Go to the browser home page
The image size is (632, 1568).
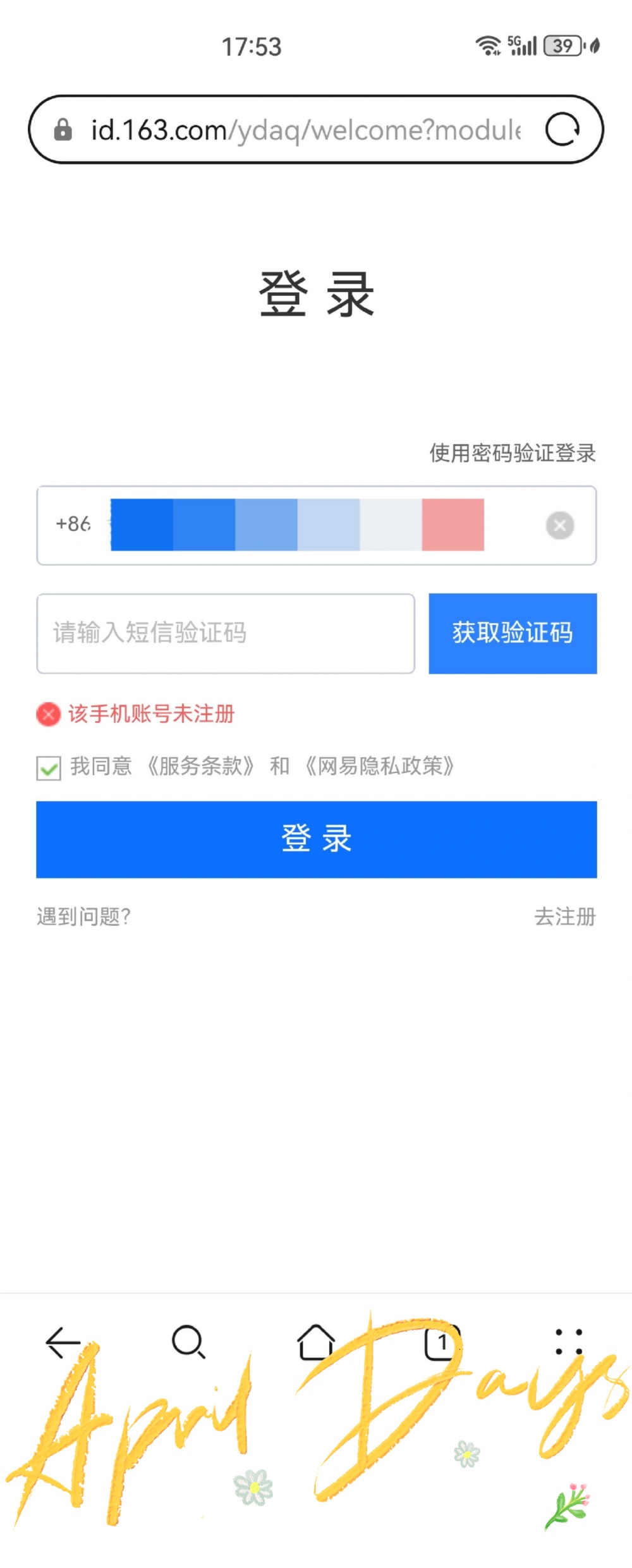click(x=316, y=1341)
